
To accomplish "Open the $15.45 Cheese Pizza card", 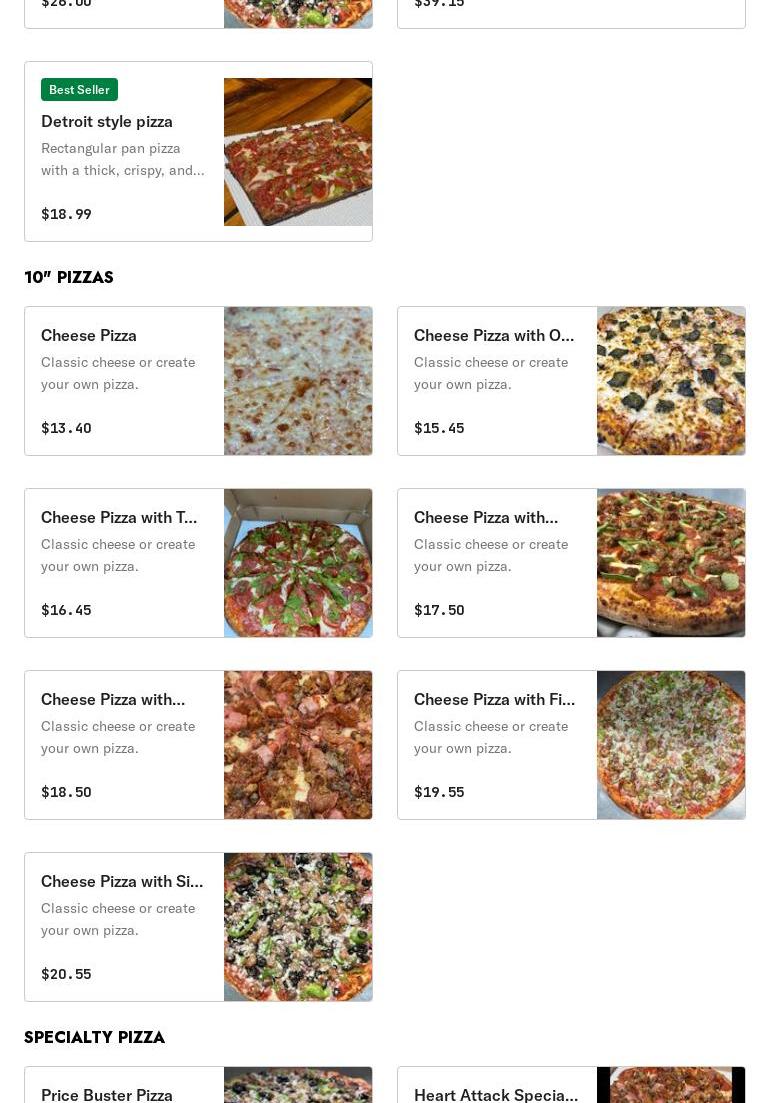I will click(571, 381).
